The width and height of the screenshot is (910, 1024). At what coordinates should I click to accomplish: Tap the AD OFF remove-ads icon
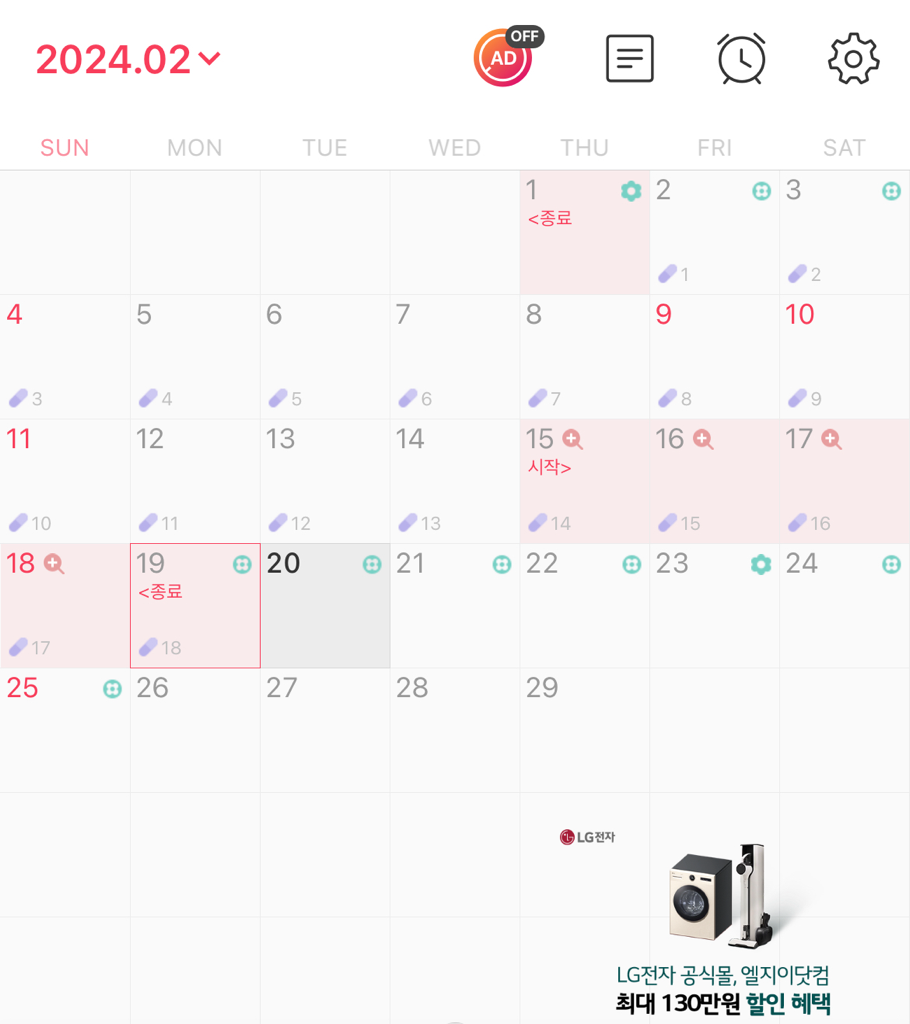click(x=505, y=58)
